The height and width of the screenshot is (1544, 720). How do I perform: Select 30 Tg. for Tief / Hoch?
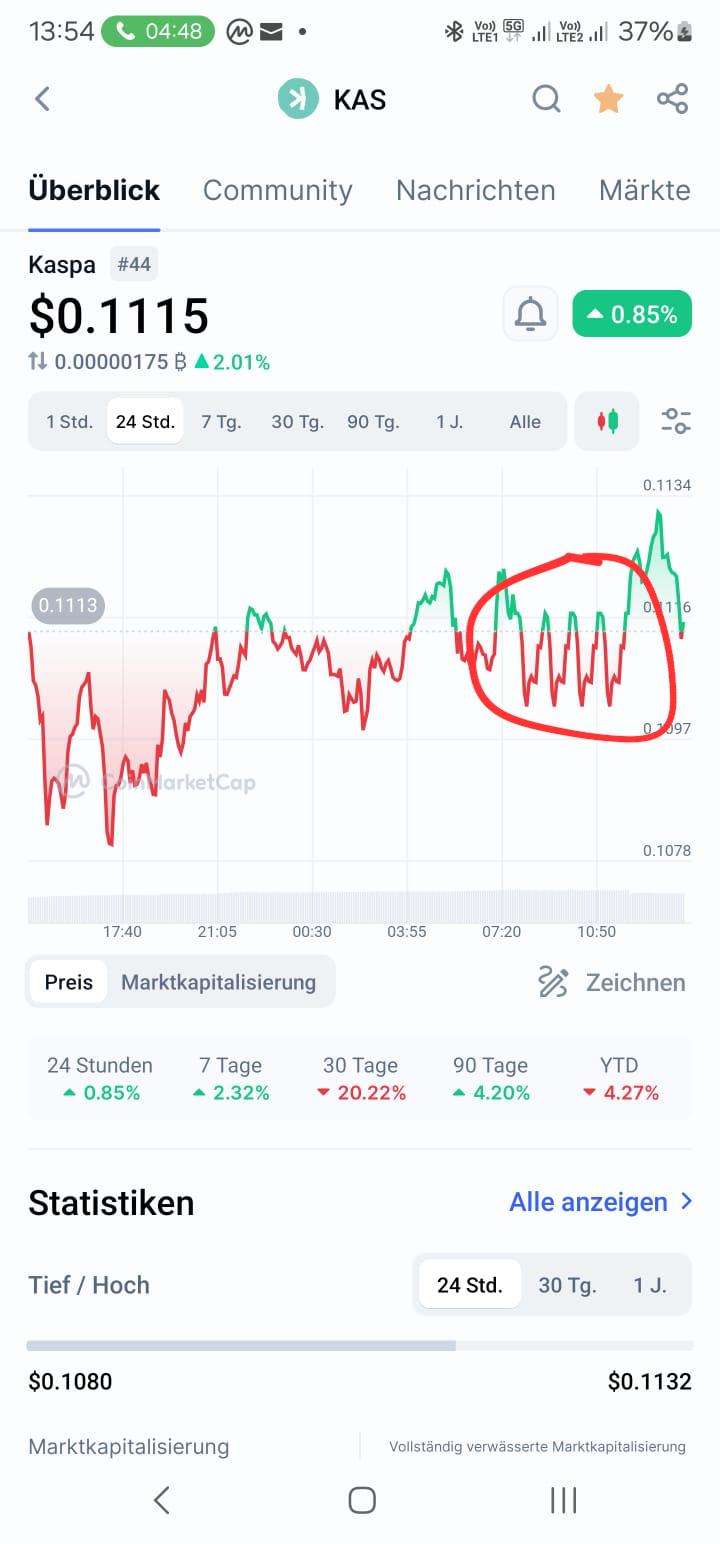pos(567,1285)
